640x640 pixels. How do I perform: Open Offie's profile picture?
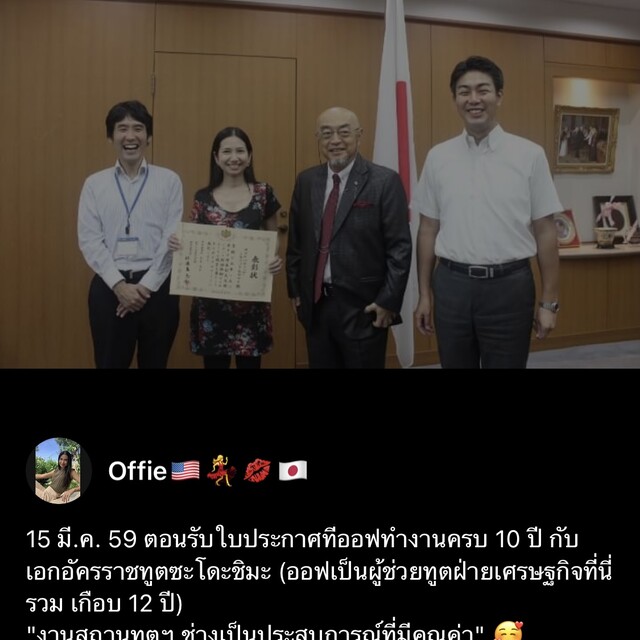pyautogui.click(x=58, y=470)
